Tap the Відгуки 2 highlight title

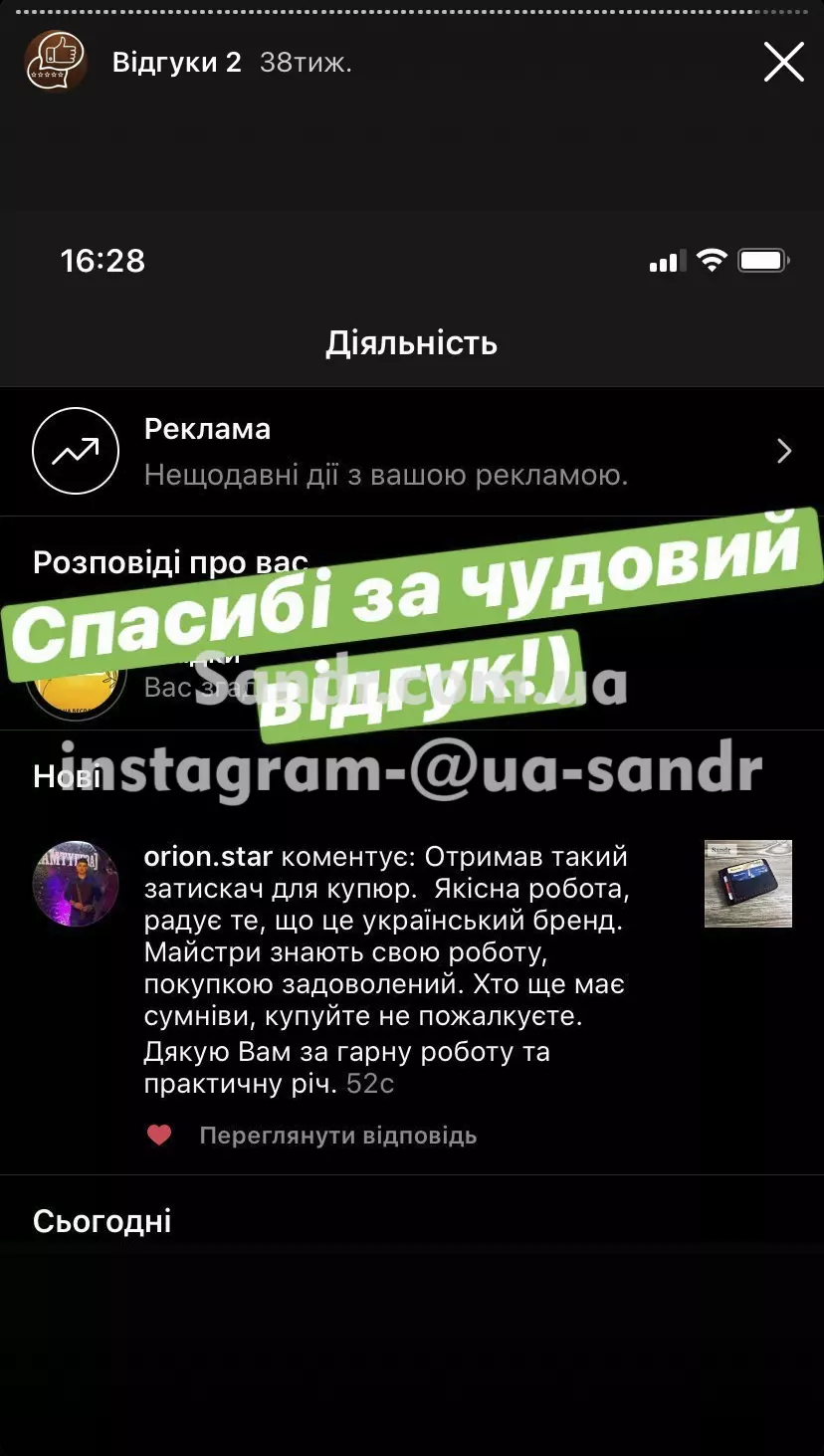[176, 63]
